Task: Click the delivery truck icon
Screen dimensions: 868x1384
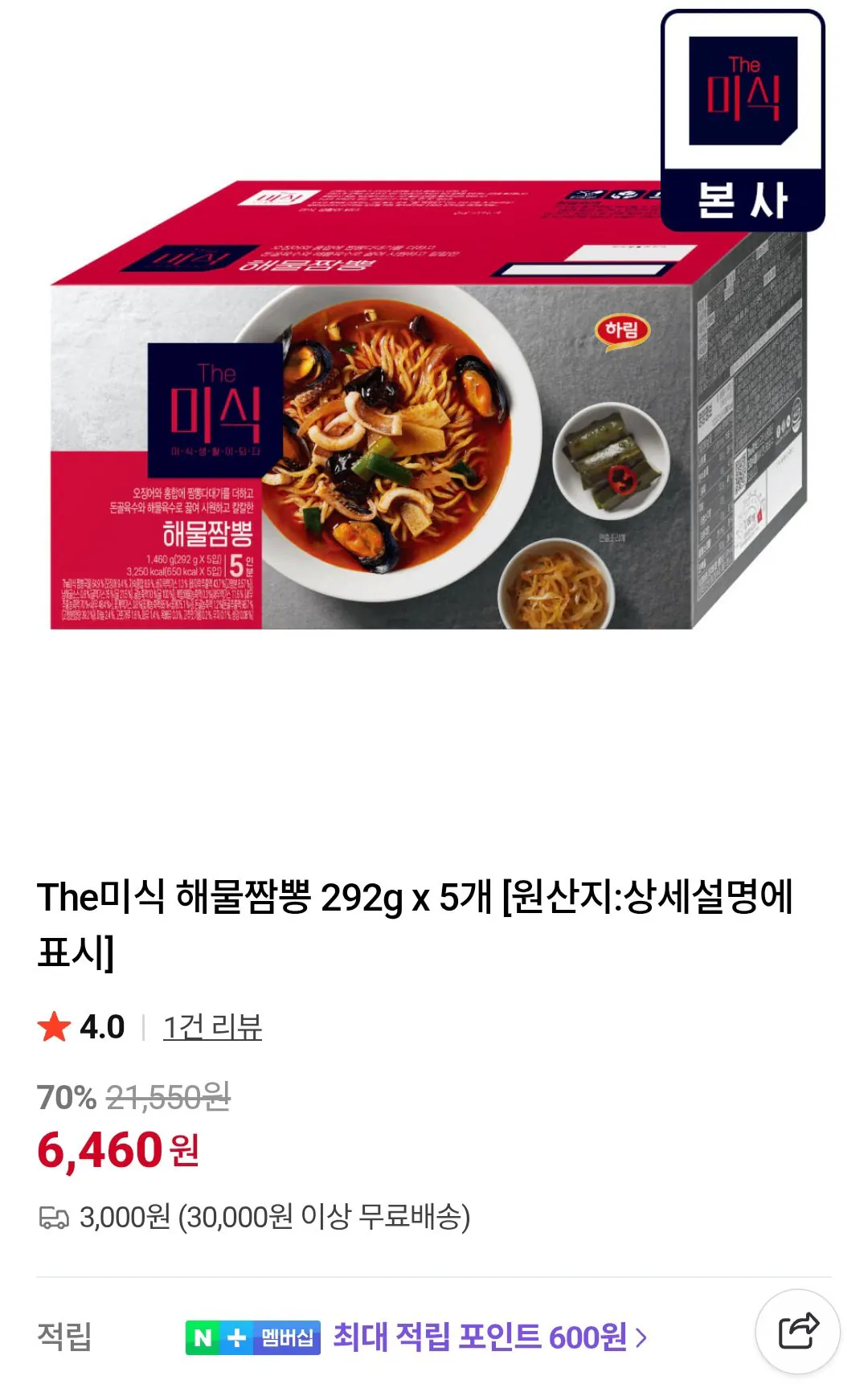Action: pos(55,1218)
